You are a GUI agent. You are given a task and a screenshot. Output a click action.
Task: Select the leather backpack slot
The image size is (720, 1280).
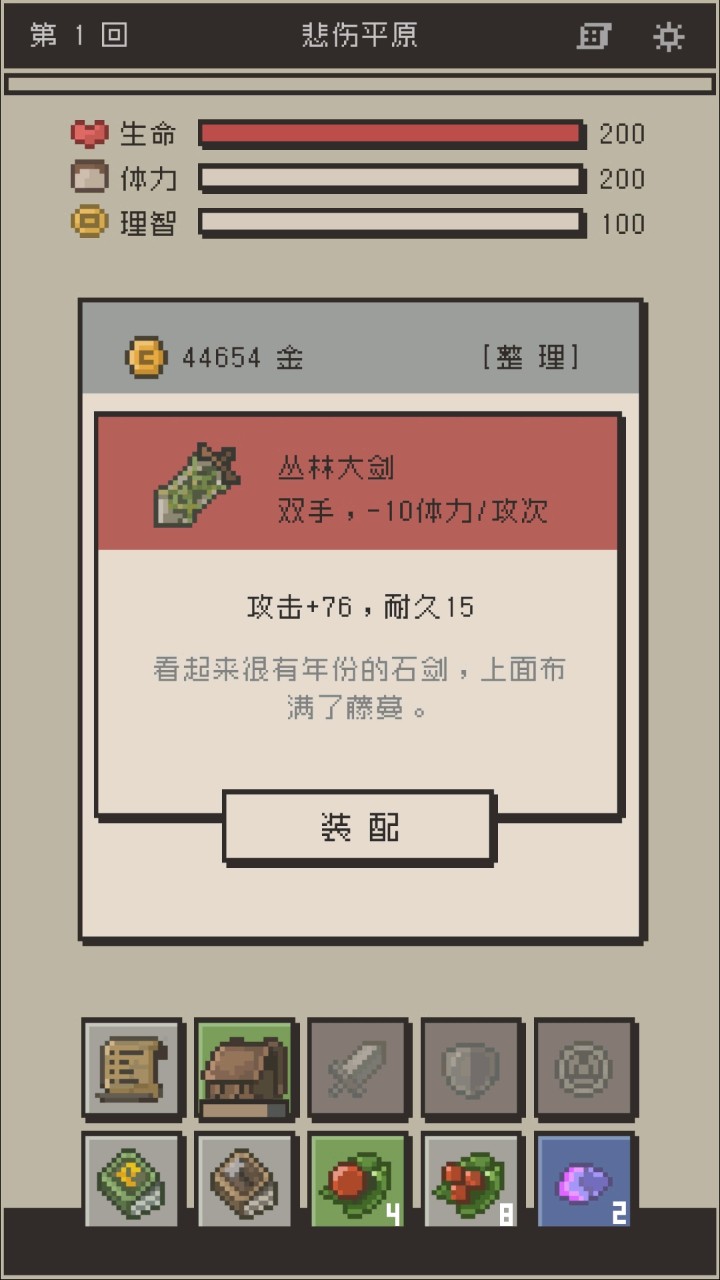[245, 1069]
